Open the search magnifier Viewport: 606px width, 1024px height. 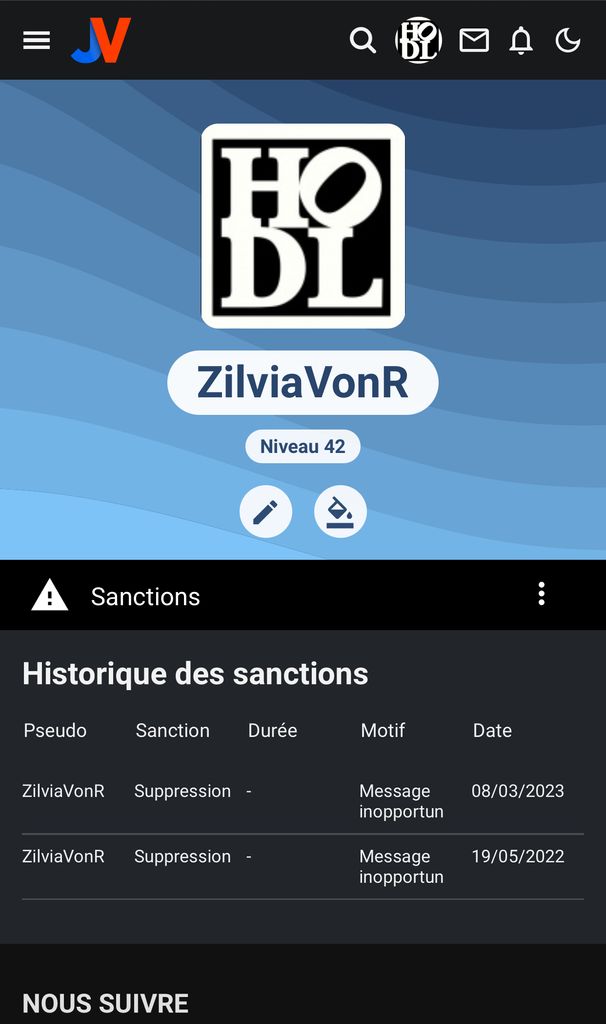pos(363,40)
